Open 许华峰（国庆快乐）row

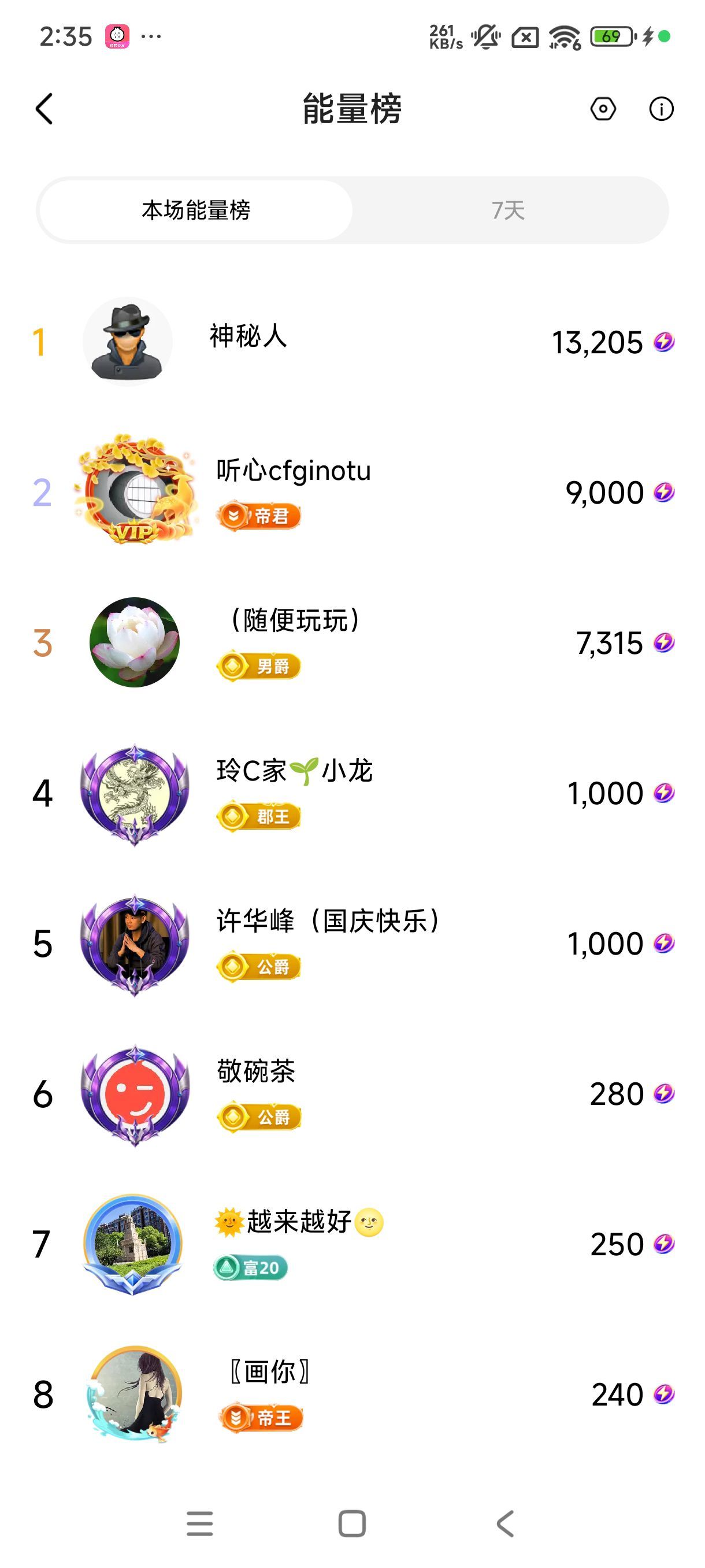coord(352,943)
